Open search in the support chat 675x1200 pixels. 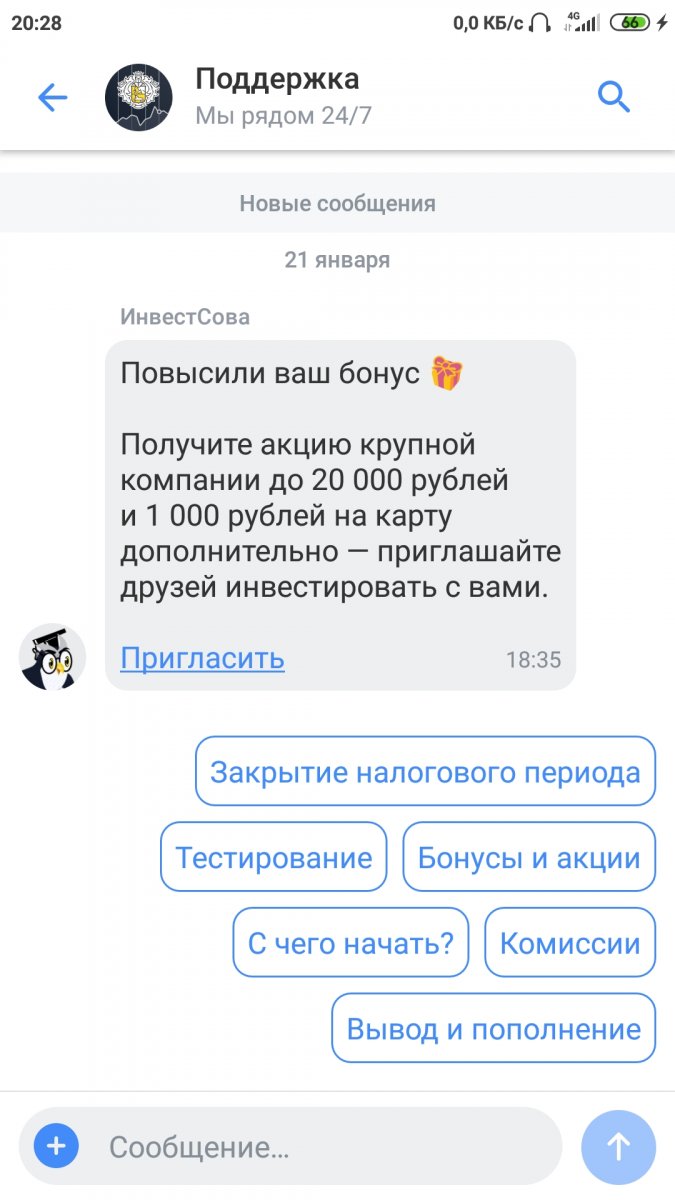614,97
